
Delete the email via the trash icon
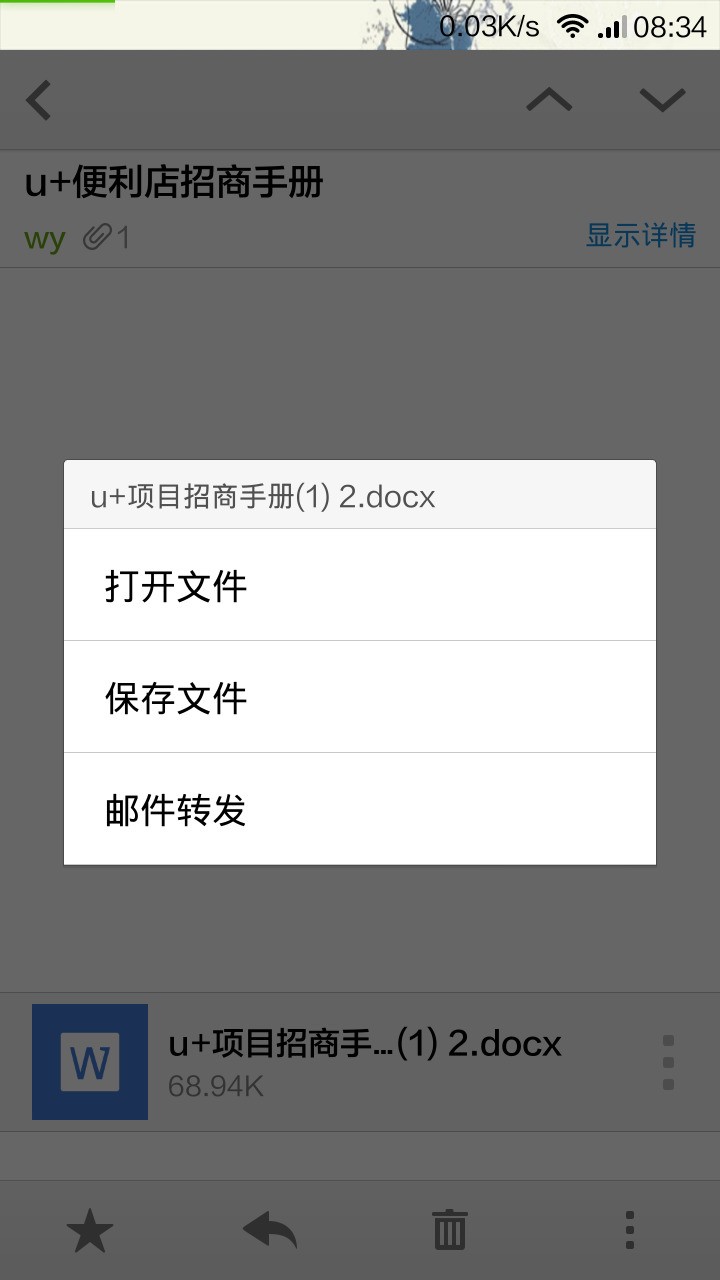[x=449, y=1229]
